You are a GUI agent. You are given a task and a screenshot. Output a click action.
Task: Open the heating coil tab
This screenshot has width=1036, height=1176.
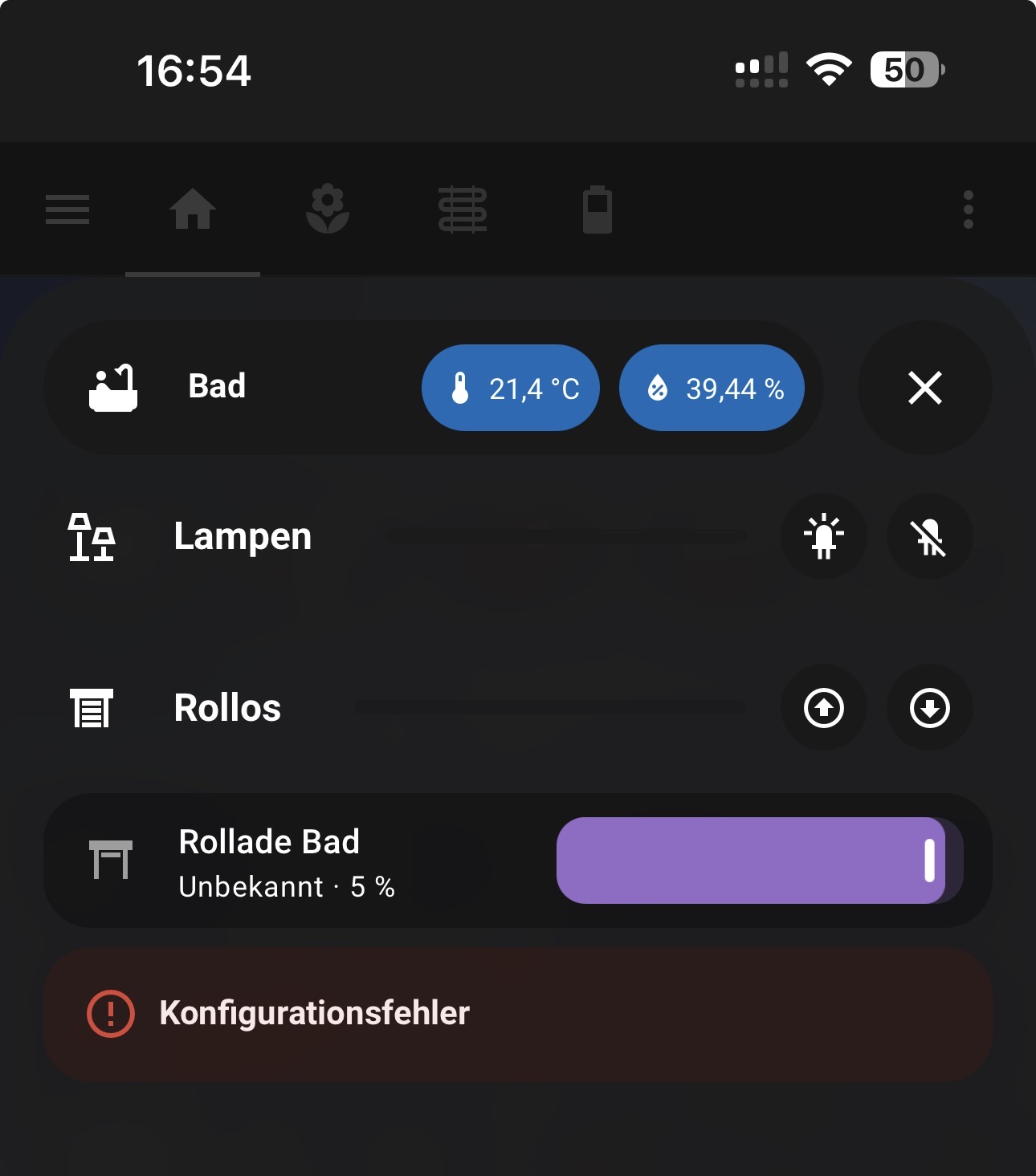point(463,210)
